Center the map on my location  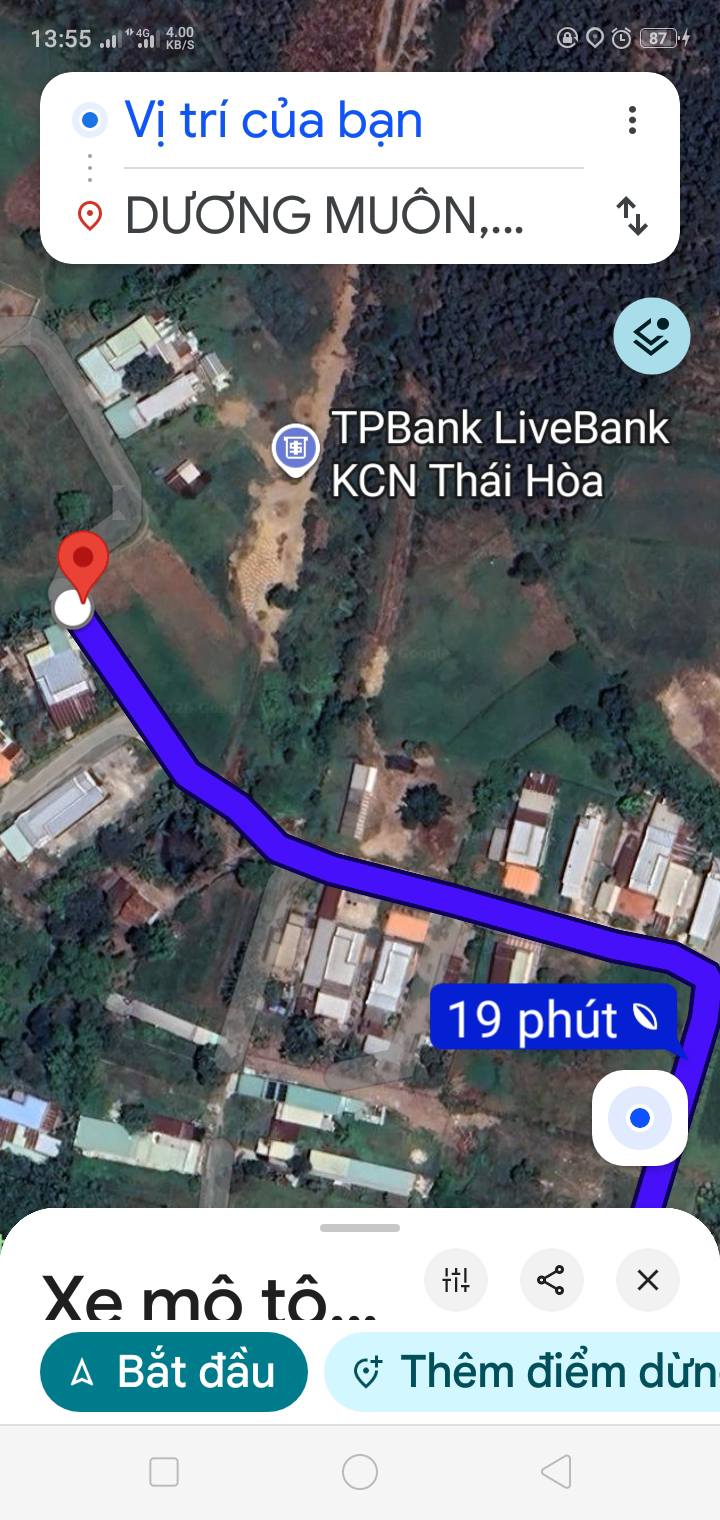pyautogui.click(x=640, y=1118)
